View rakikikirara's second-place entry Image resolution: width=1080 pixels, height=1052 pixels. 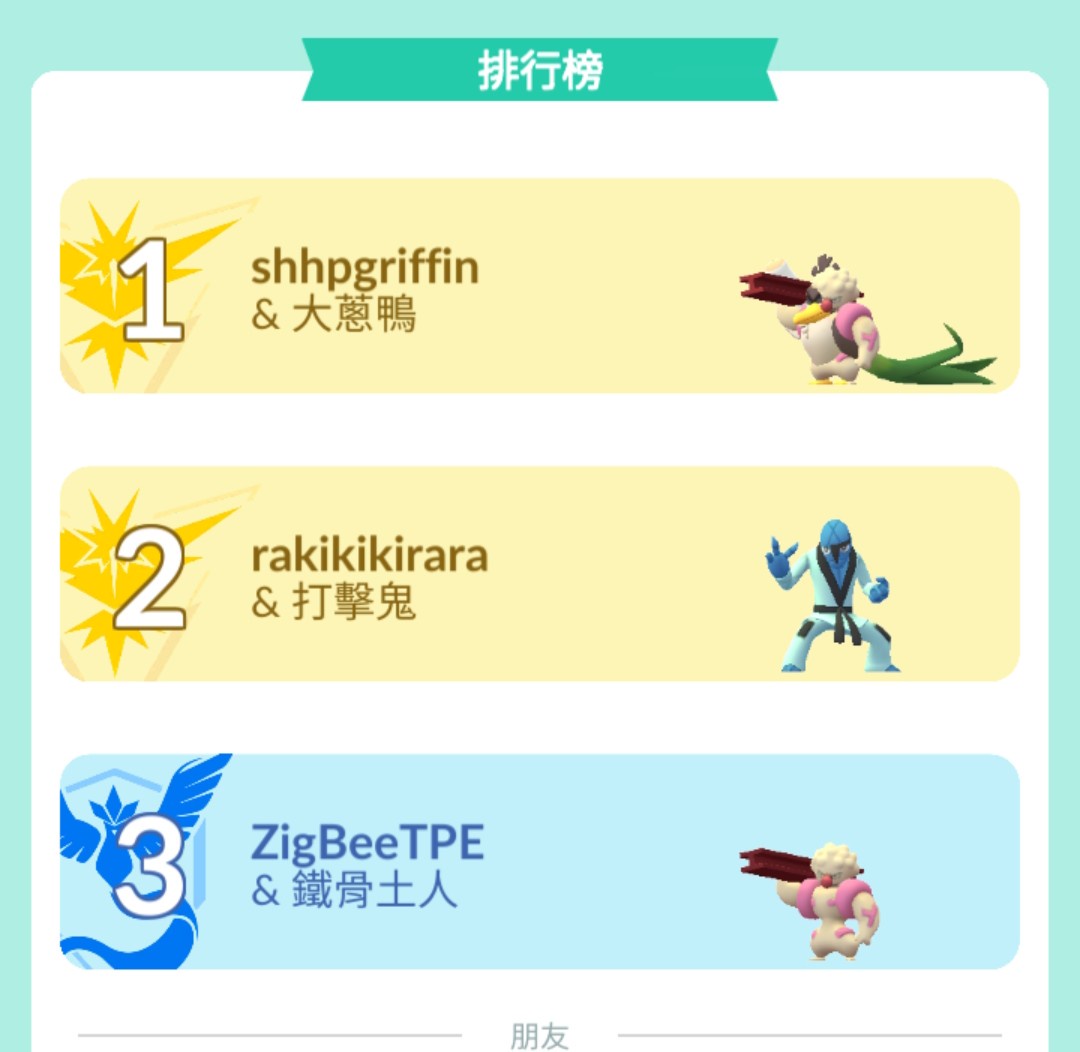pos(540,574)
